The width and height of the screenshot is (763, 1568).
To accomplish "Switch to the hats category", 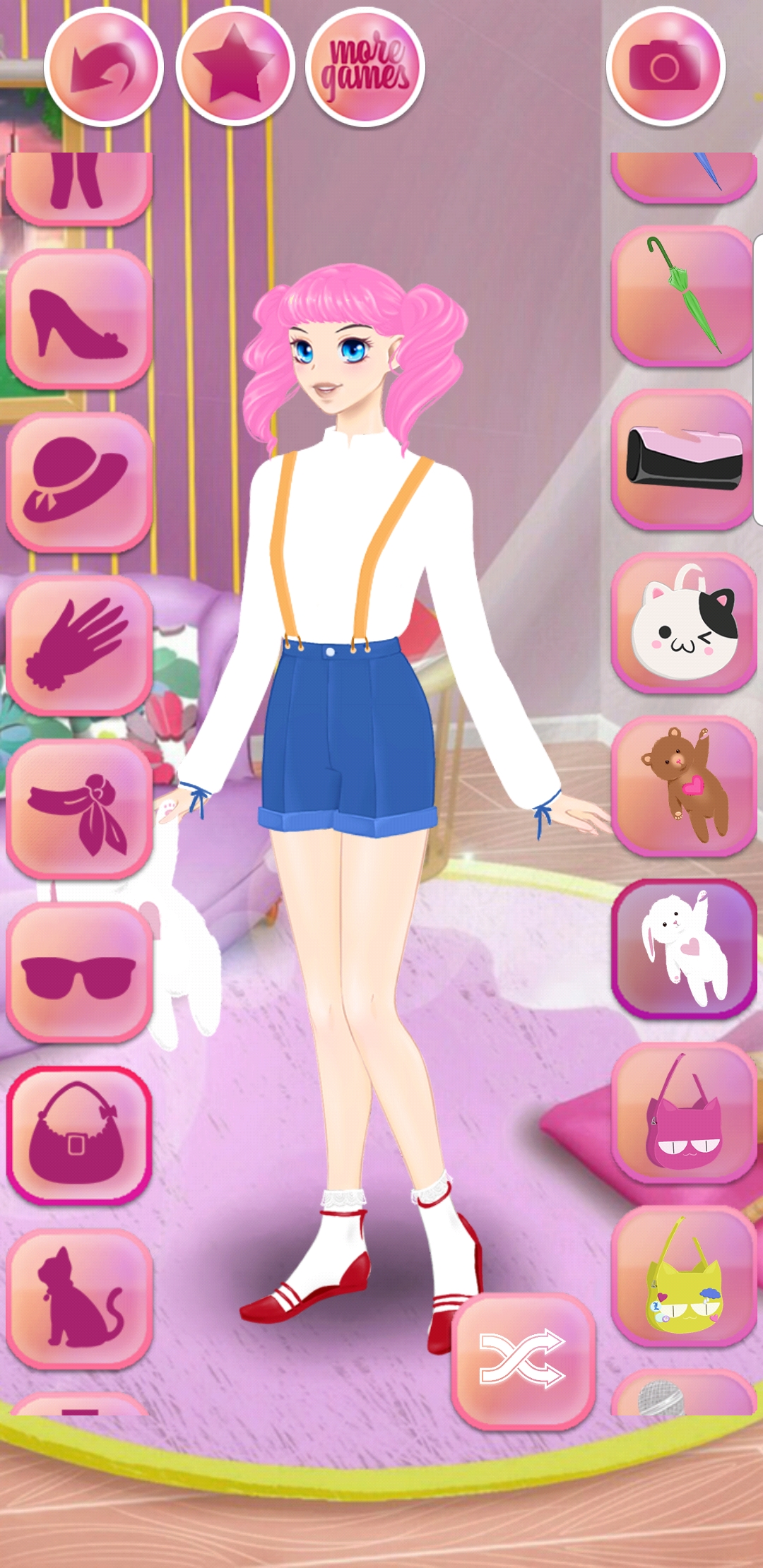I will (x=79, y=482).
